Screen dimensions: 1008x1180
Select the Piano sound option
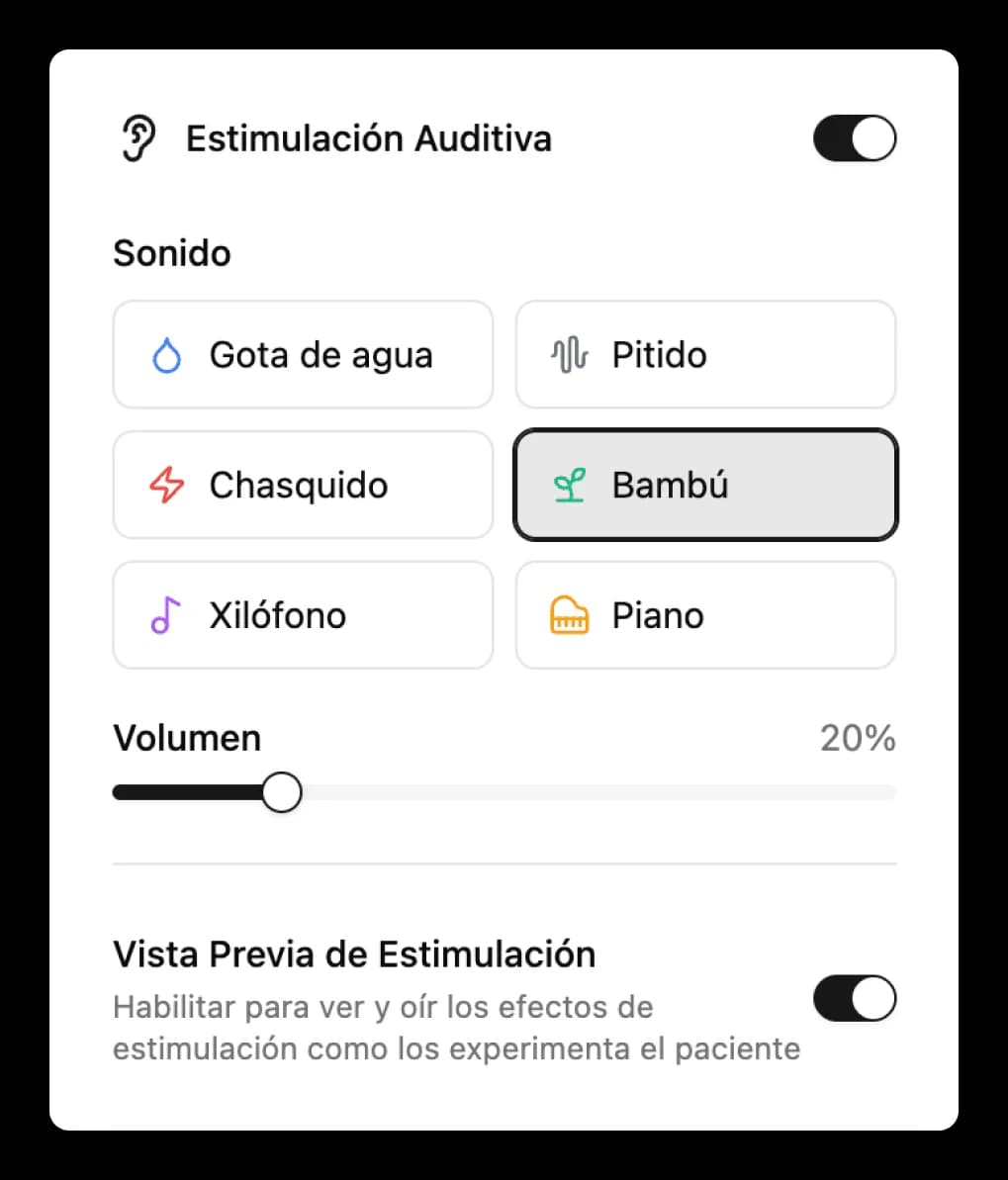[704, 614]
